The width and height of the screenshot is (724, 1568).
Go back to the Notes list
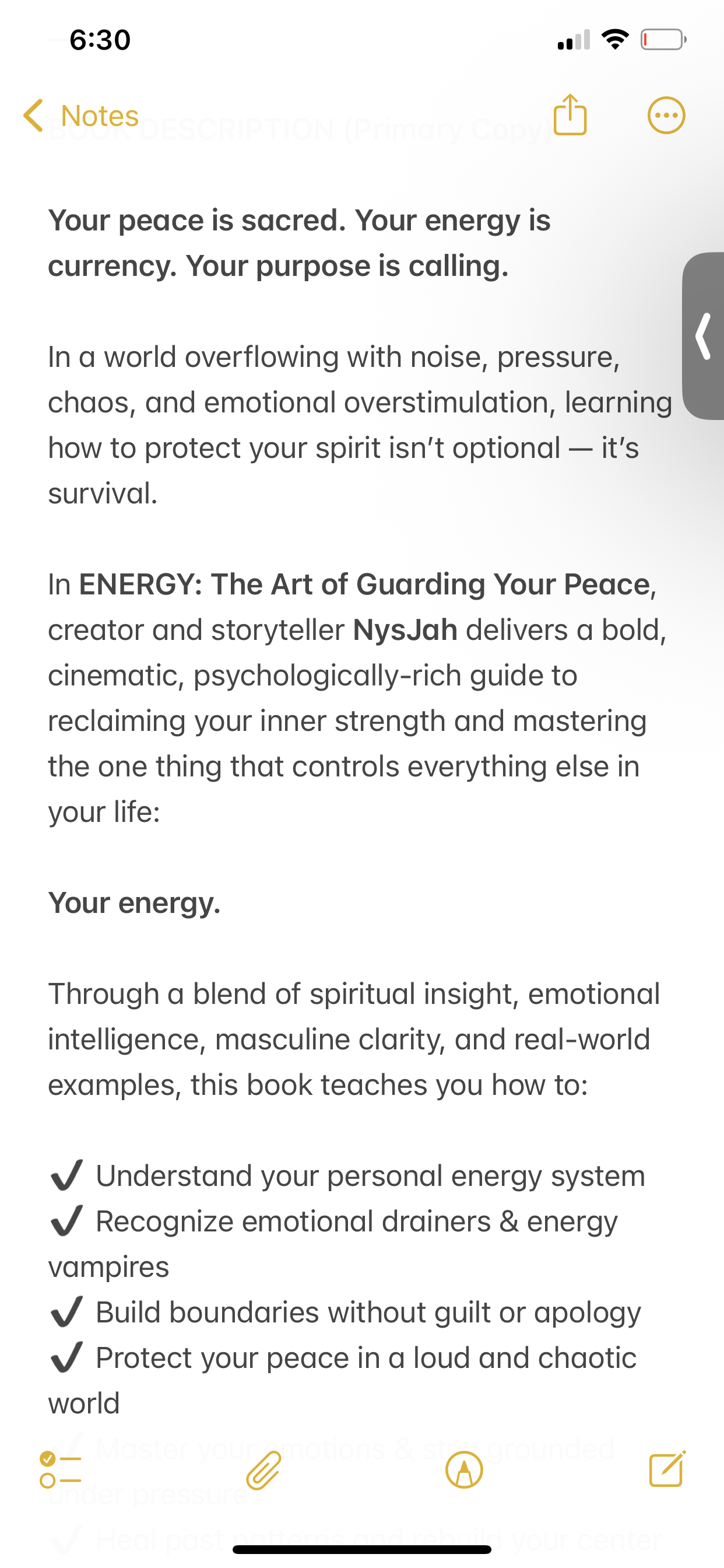(x=81, y=115)
